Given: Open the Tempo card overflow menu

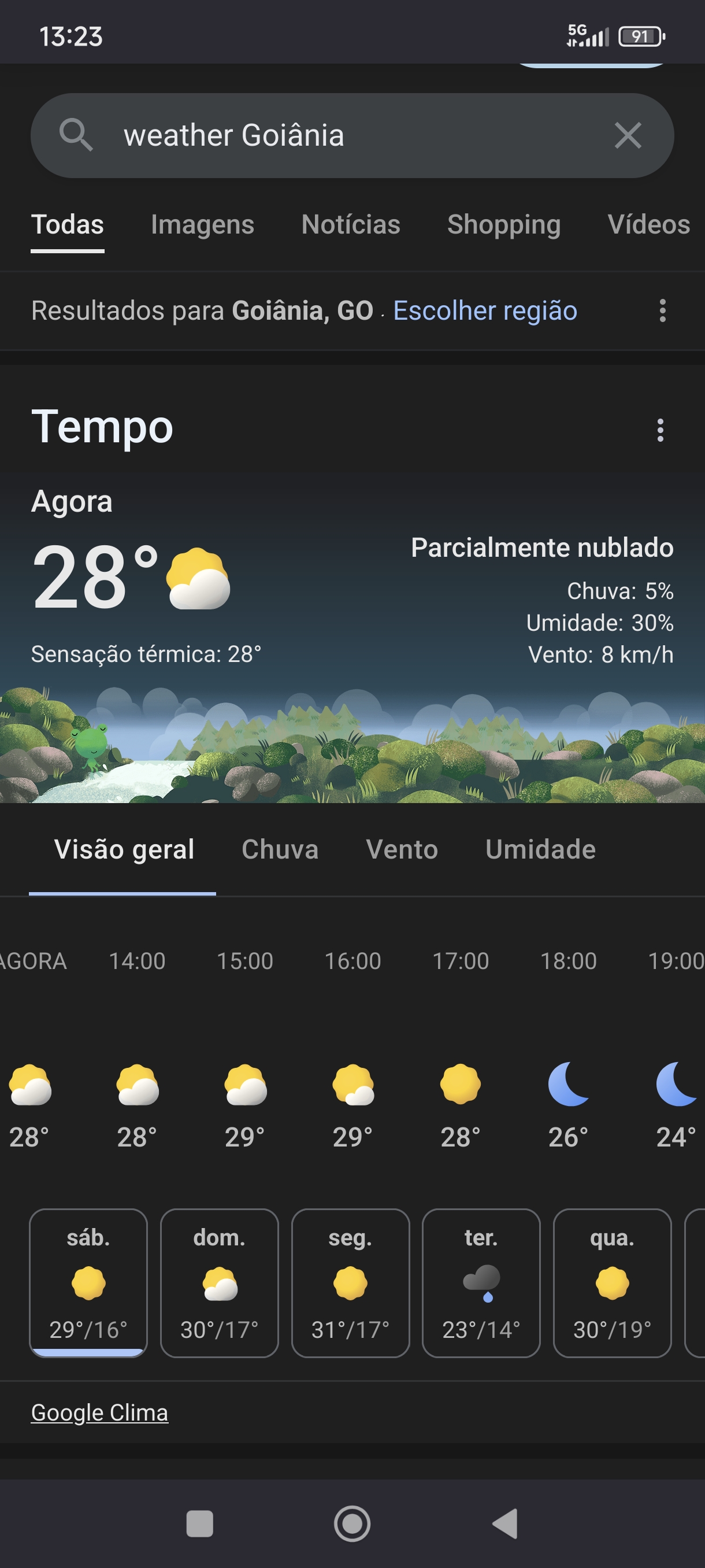Looking at the screenshot, I should click(x=660, y=430).
